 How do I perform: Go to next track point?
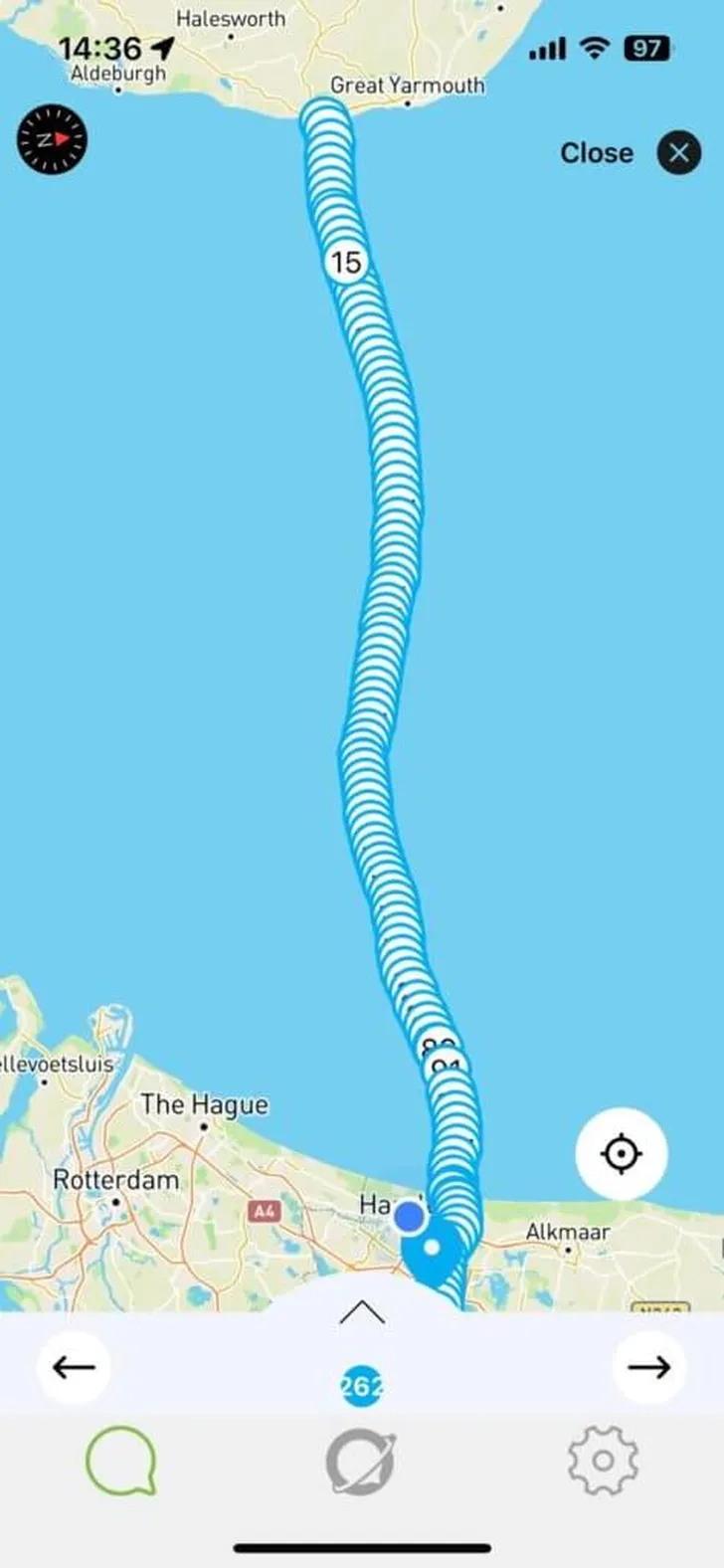click(648, 1367)
